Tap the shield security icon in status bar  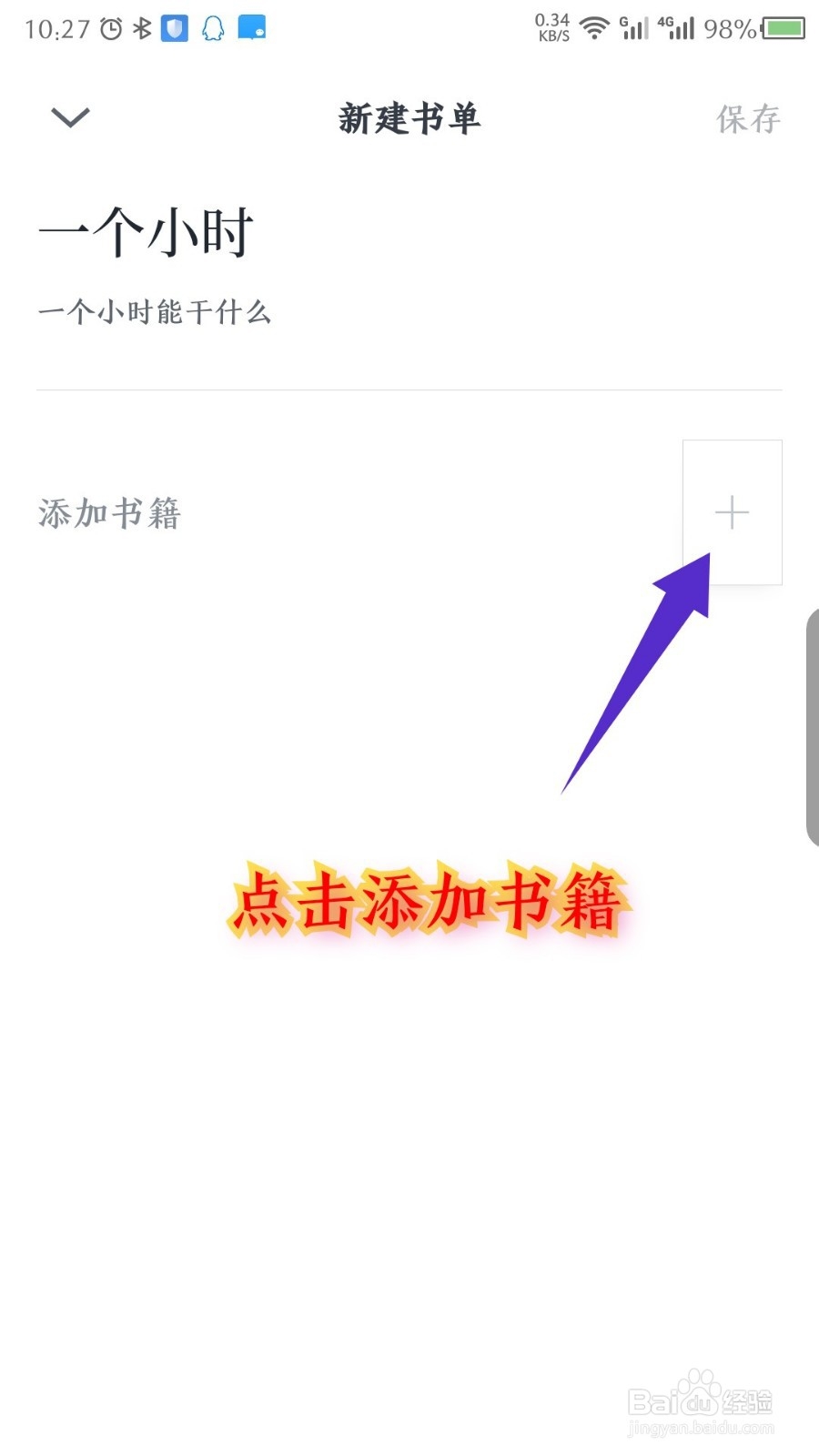coord(174,27)
